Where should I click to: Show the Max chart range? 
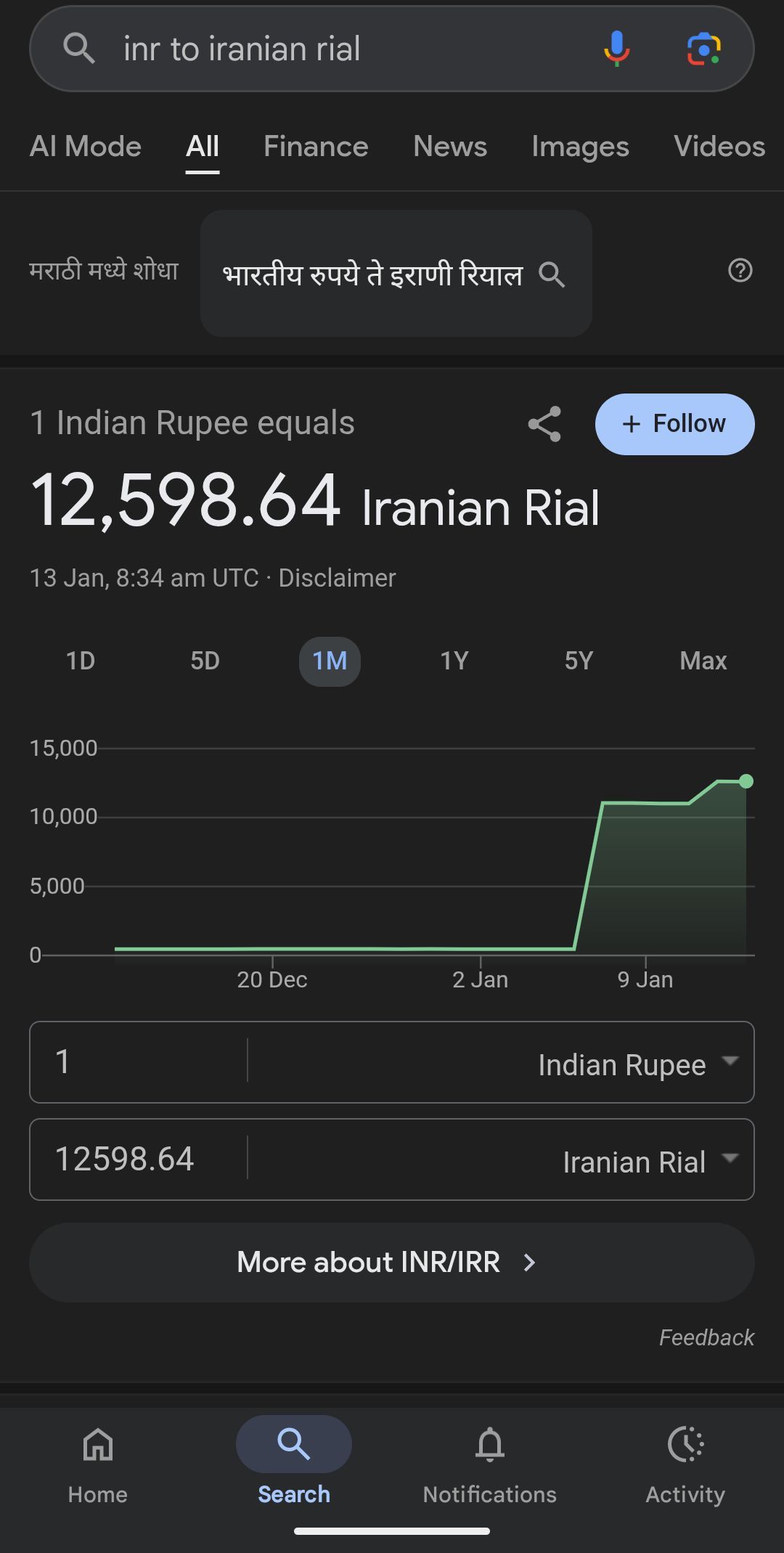[703, 661]
